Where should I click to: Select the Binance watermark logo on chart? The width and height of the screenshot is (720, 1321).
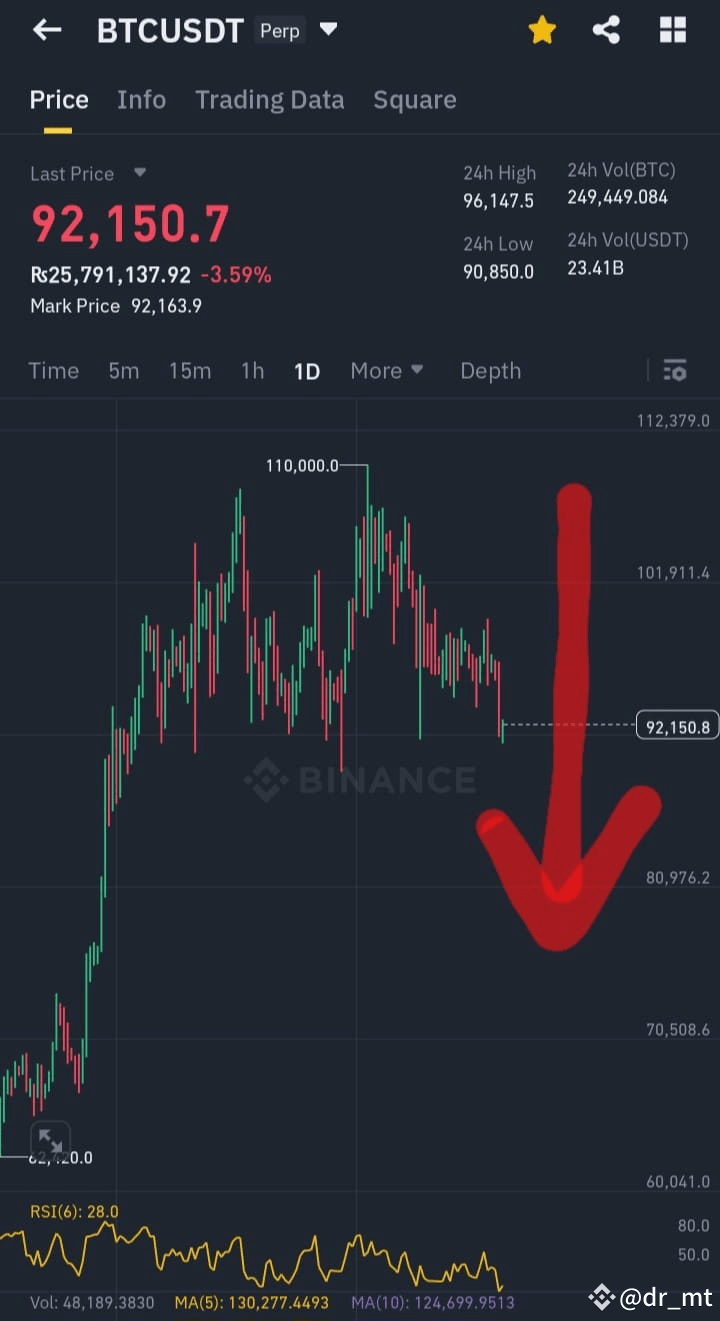click(x=360, y=780)
